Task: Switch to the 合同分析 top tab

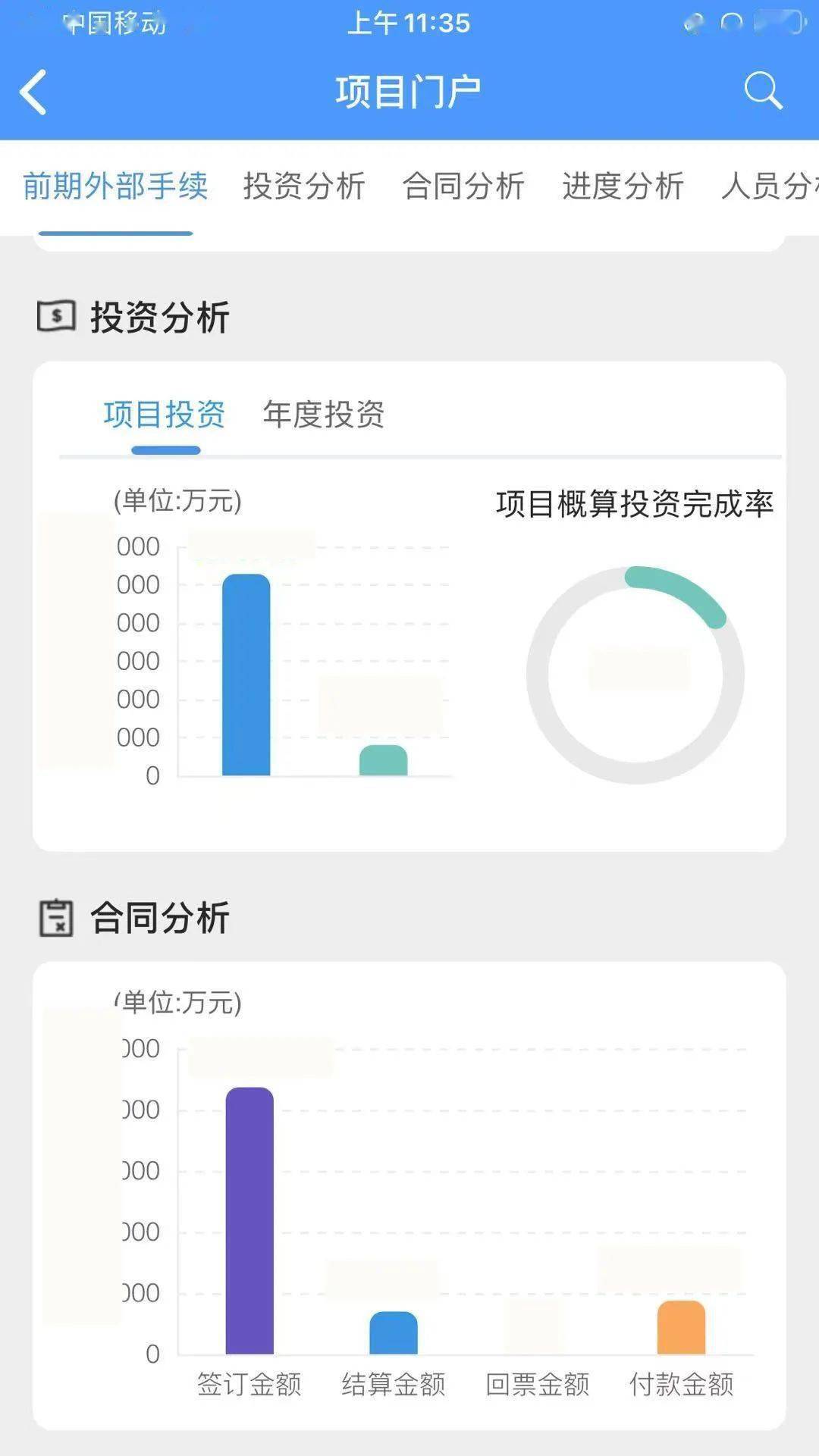Action: (x=463, y=186)
